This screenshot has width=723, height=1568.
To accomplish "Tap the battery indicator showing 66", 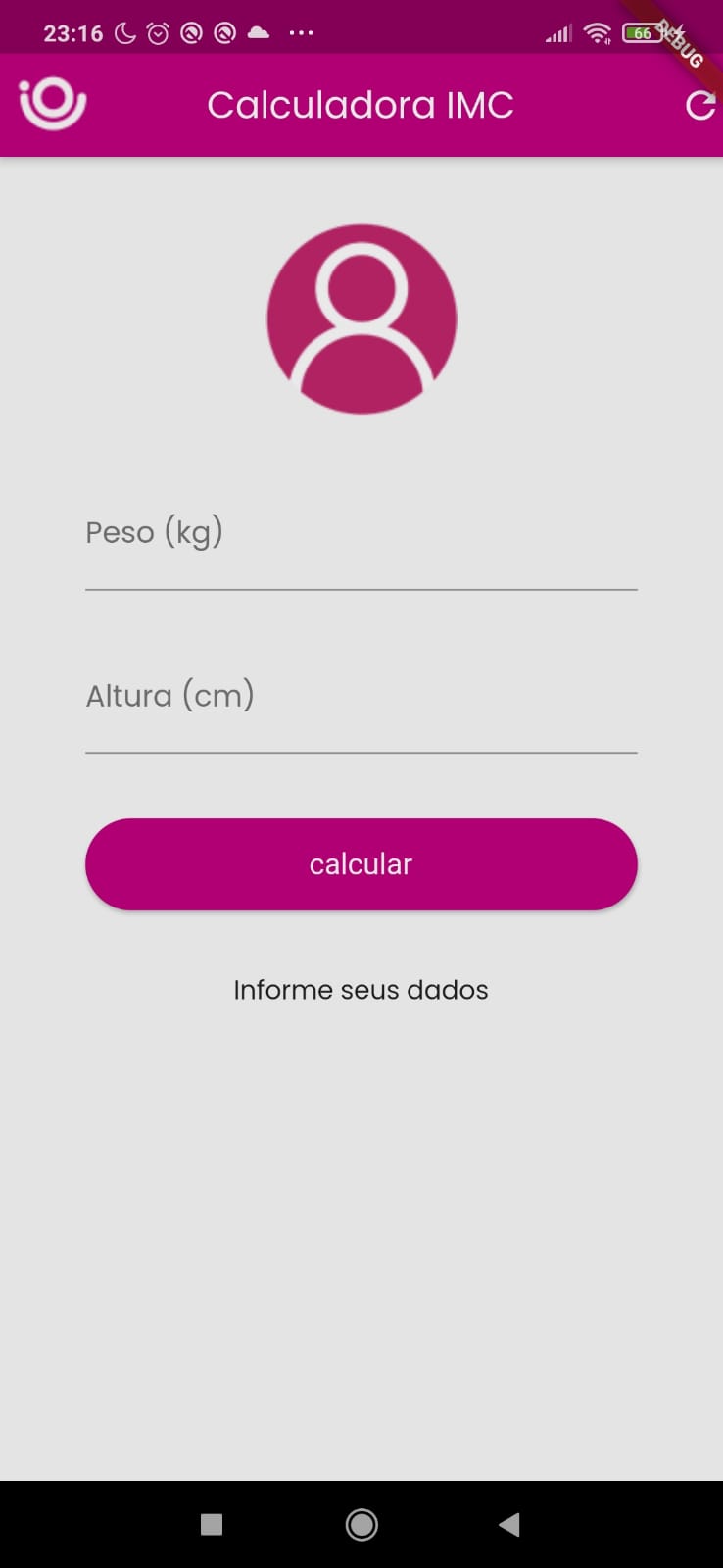I will coord(642,32).
